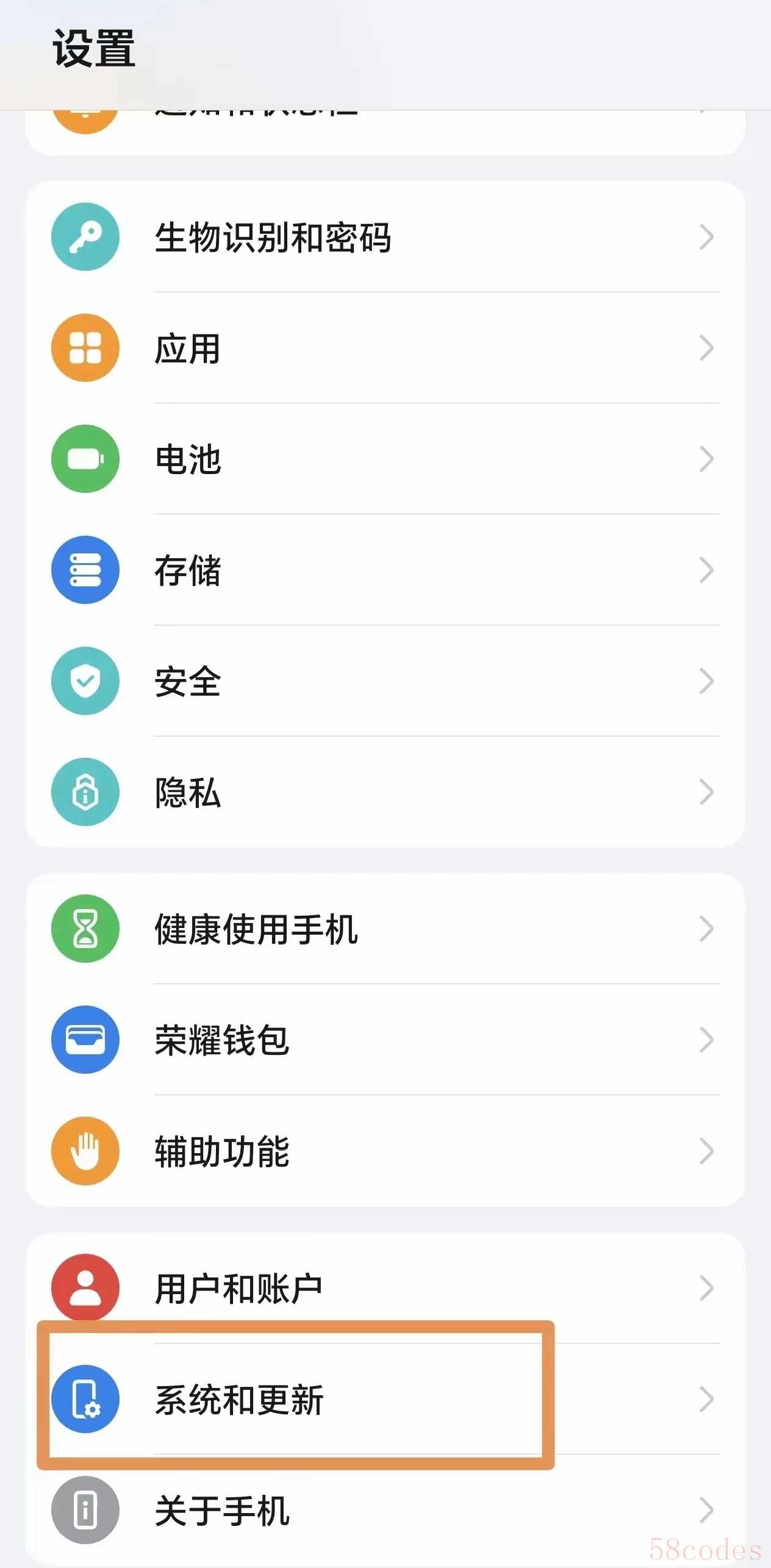Open 辅助功能 settings

coord(385,1151)
